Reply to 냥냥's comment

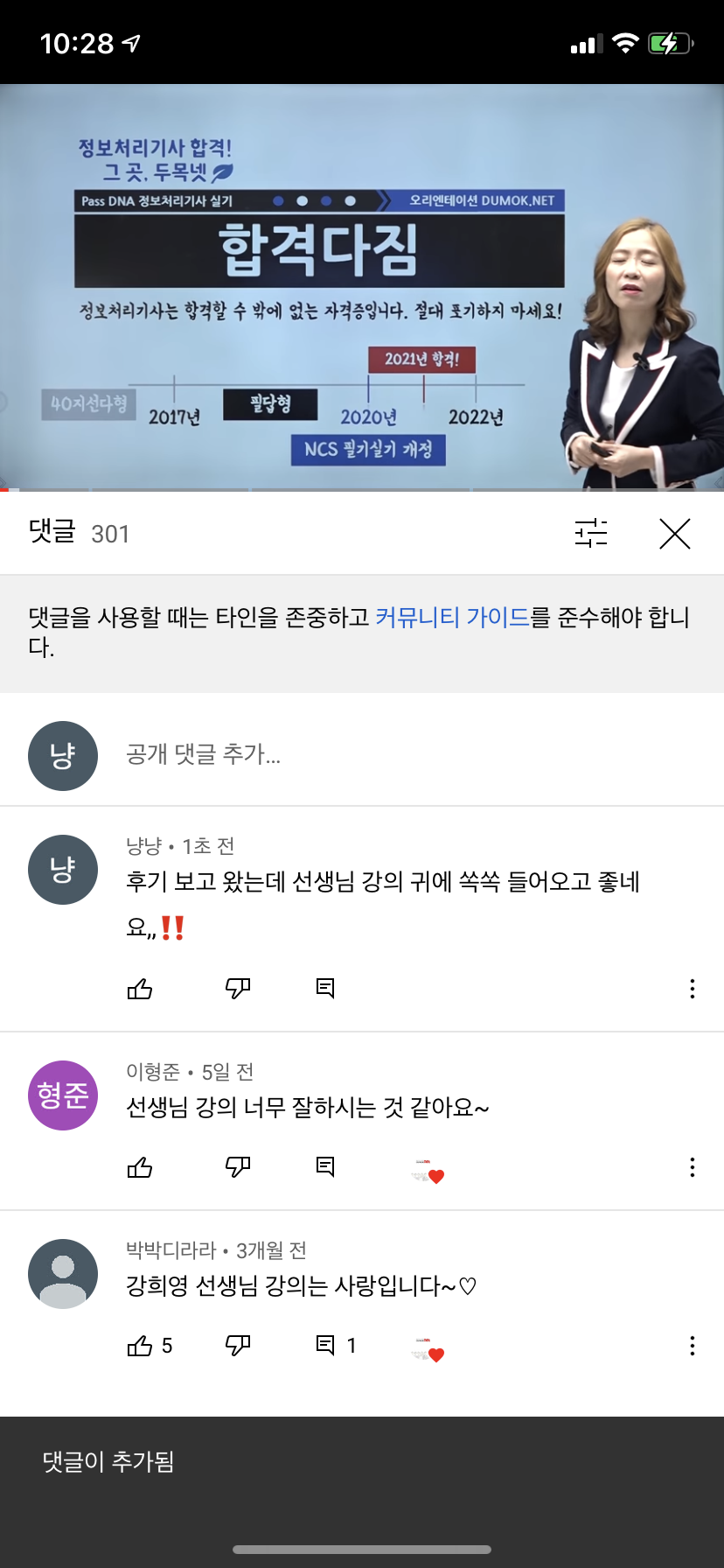pos(325,989)
